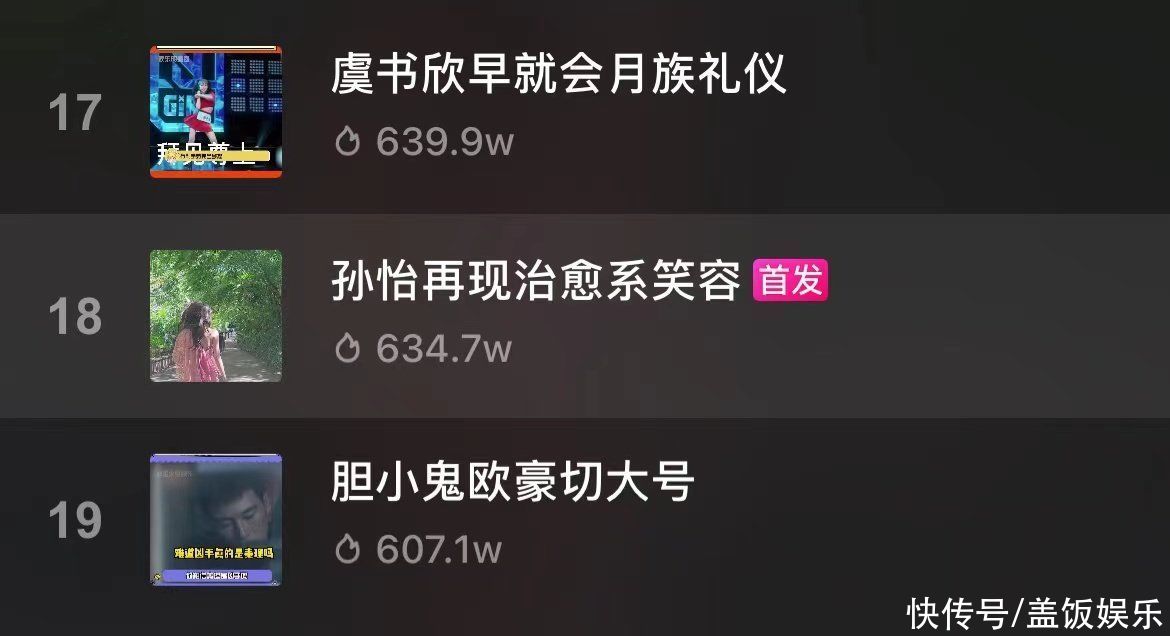Open the trending topic 胆小鬼欧豪切大号
Viewport: 1170px width, 636px height.
[x=512, y=484]
